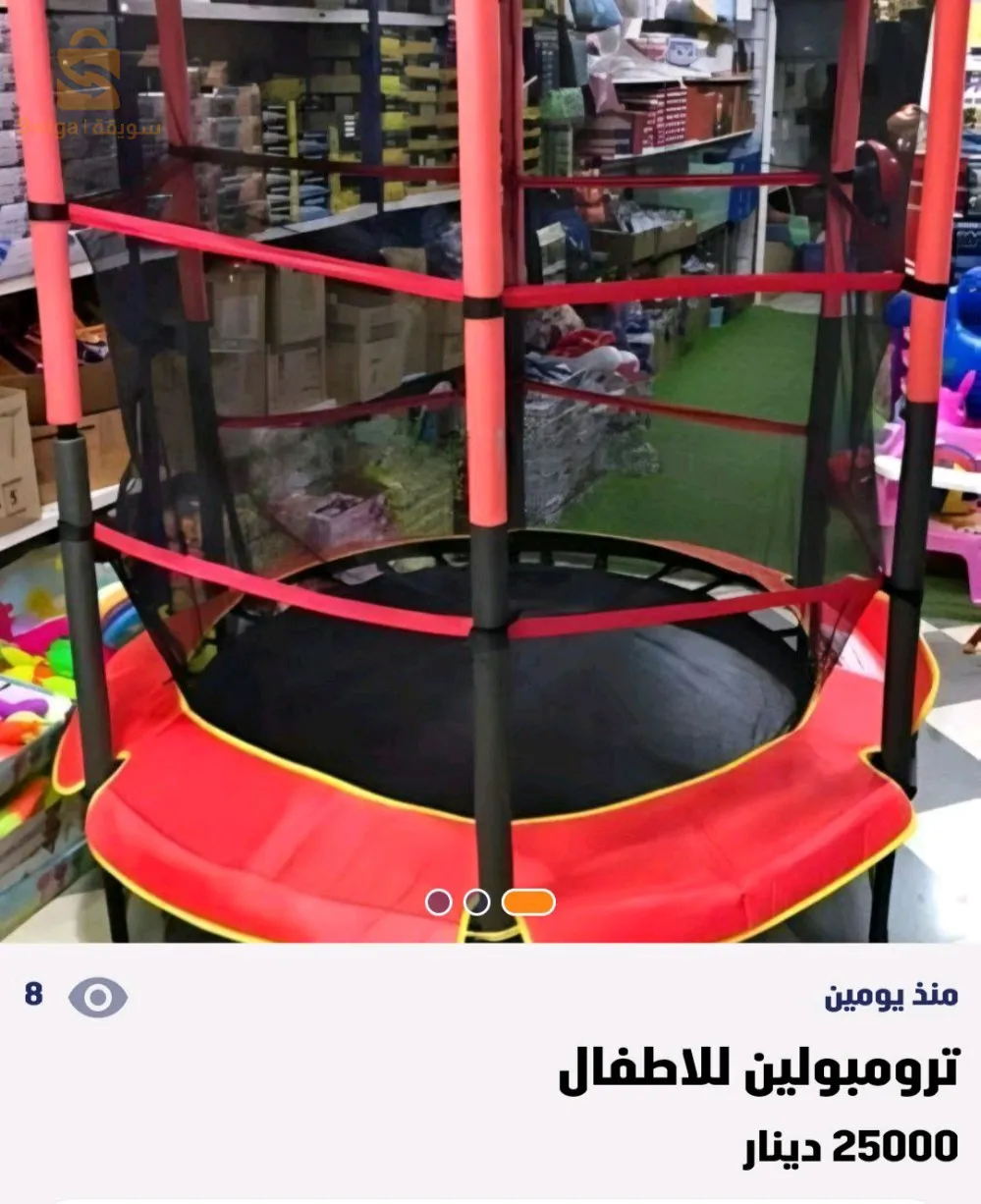Select the active orange carousel indicator
Screen dimensions: 981x1204
click(x=527, y=903)
